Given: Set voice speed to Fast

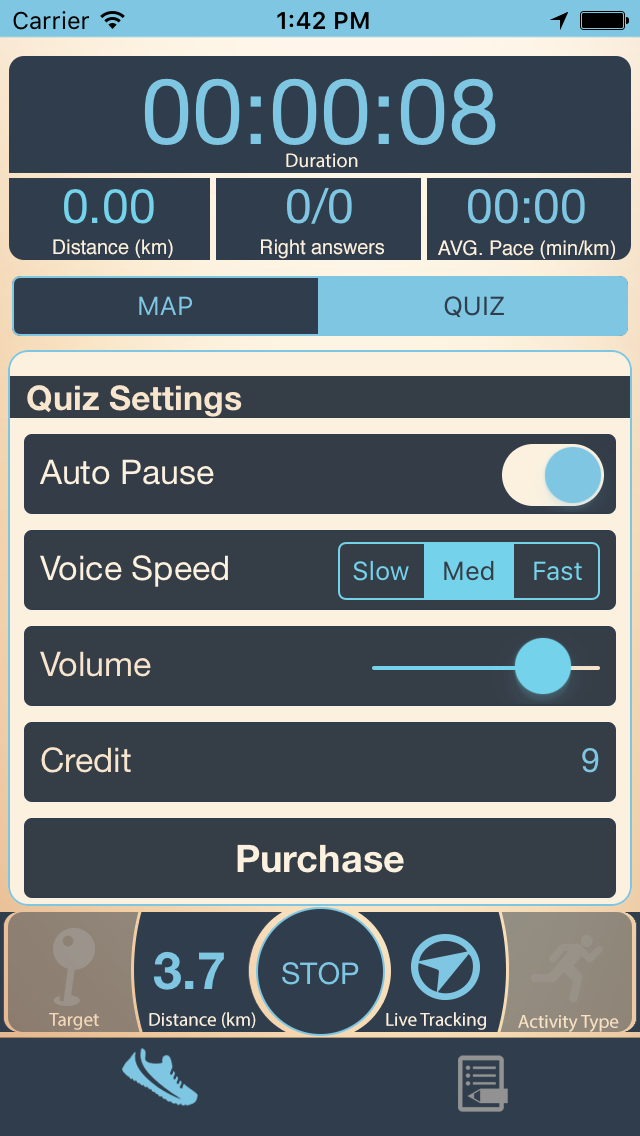Looking at the screenshot, I should [557, 571].
